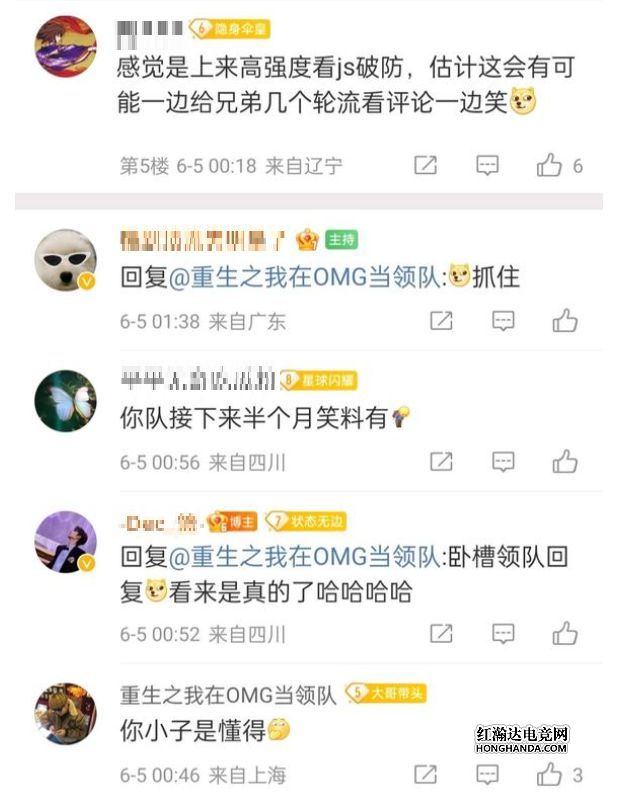628x806 pixels.
Task: Reply to the 你小子是懂得 comment
Action: point(487,774)
